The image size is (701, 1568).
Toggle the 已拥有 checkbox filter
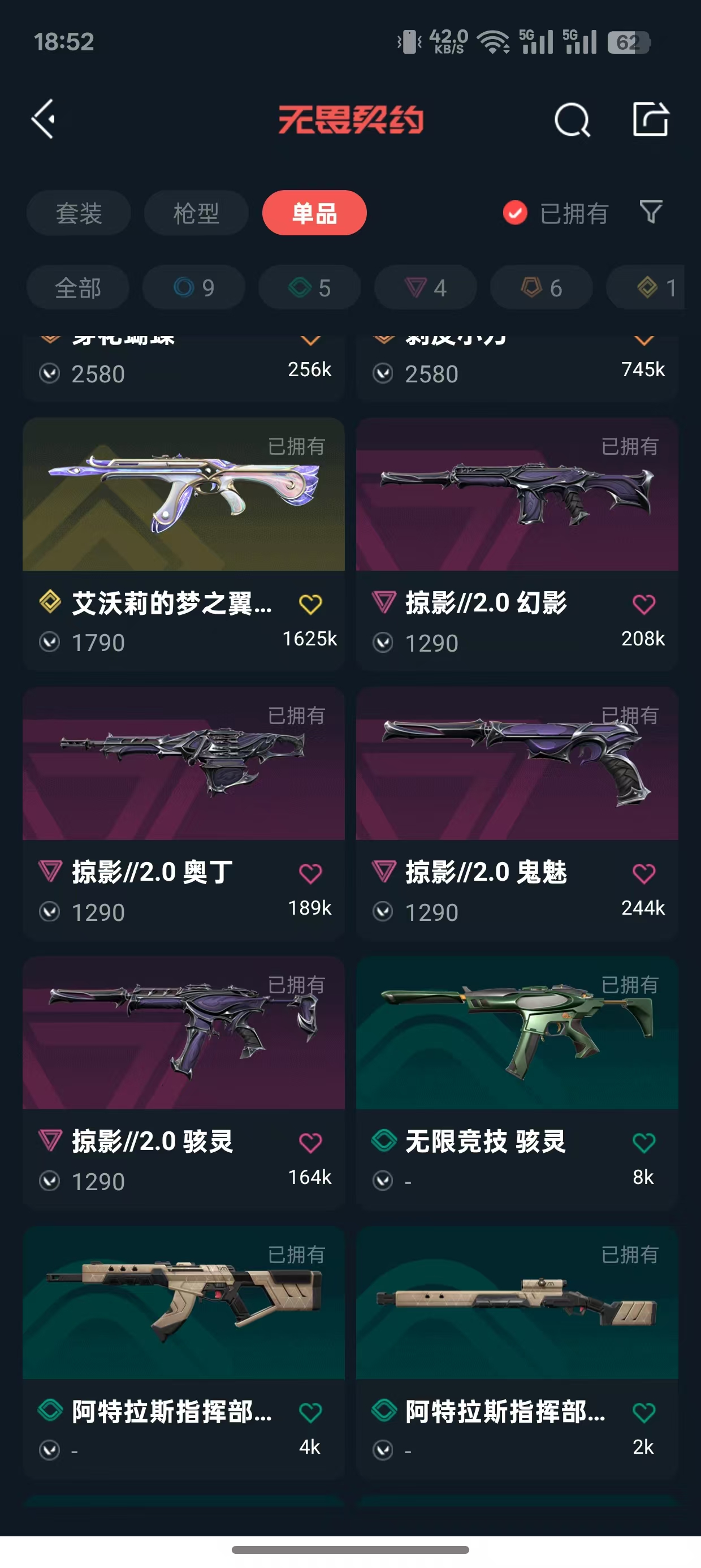(x=516, y=213)
